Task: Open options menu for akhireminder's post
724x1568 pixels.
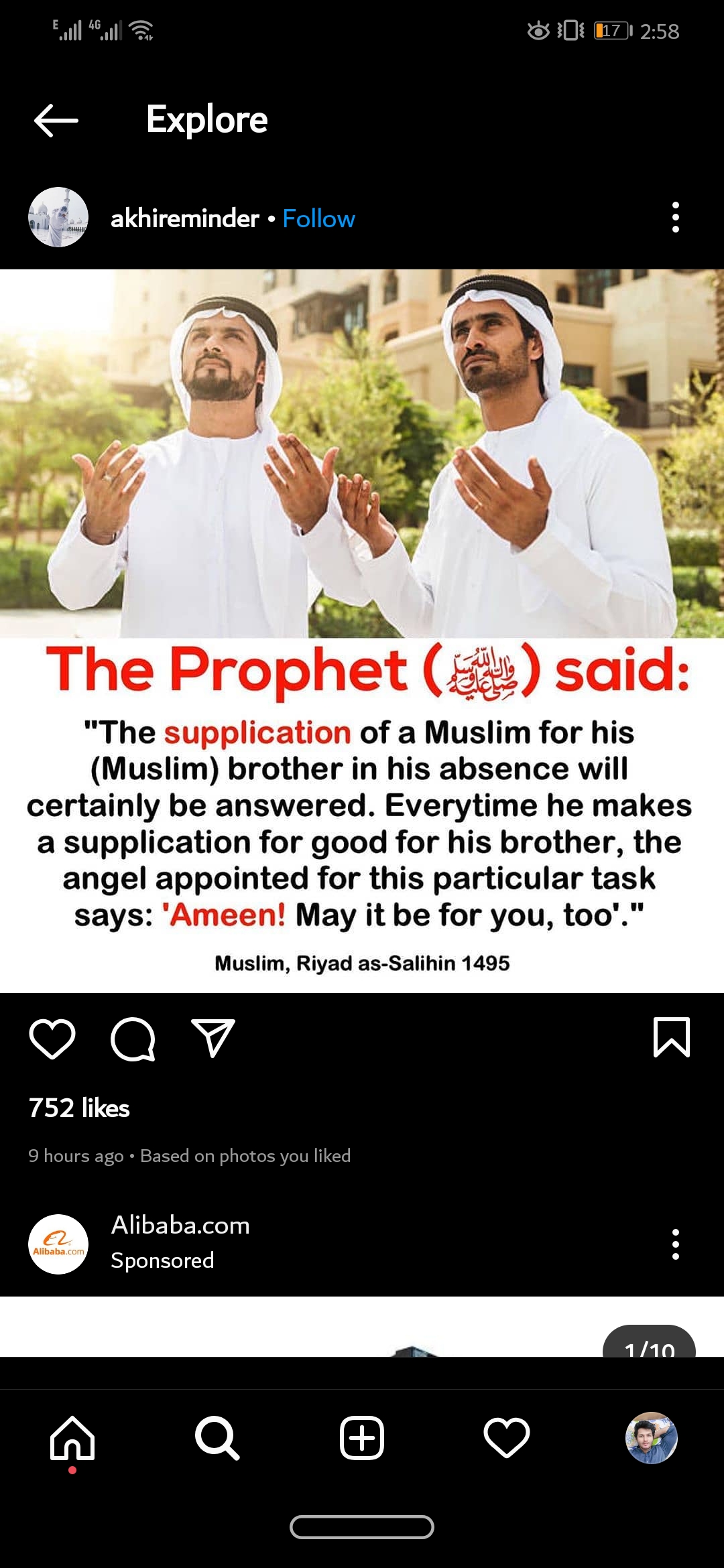Action: pos(675,217)
